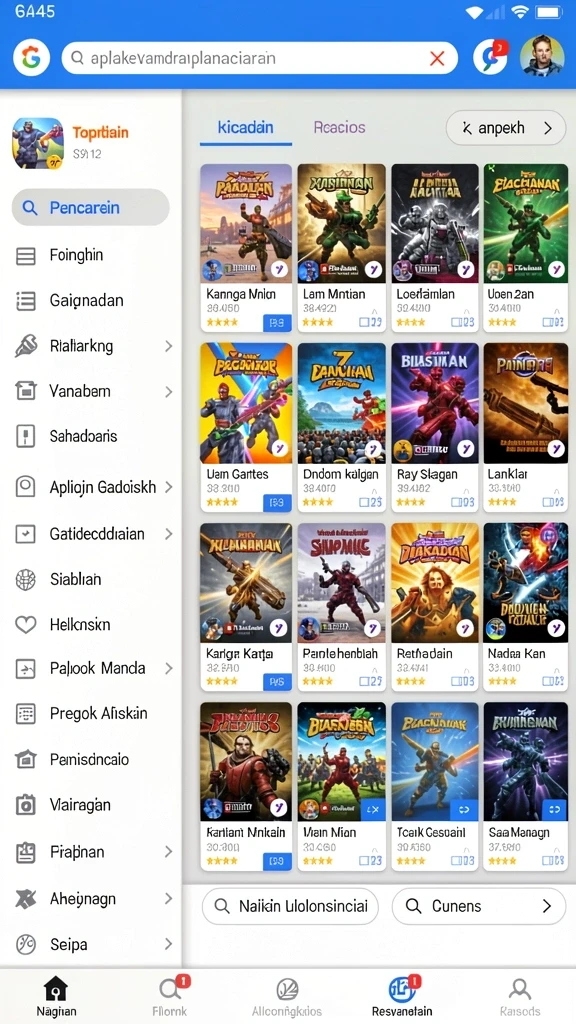Go to the Flornk bottom tab
Image resolution: width=576 pixels, height=1024 pixels.
point(170,995)
